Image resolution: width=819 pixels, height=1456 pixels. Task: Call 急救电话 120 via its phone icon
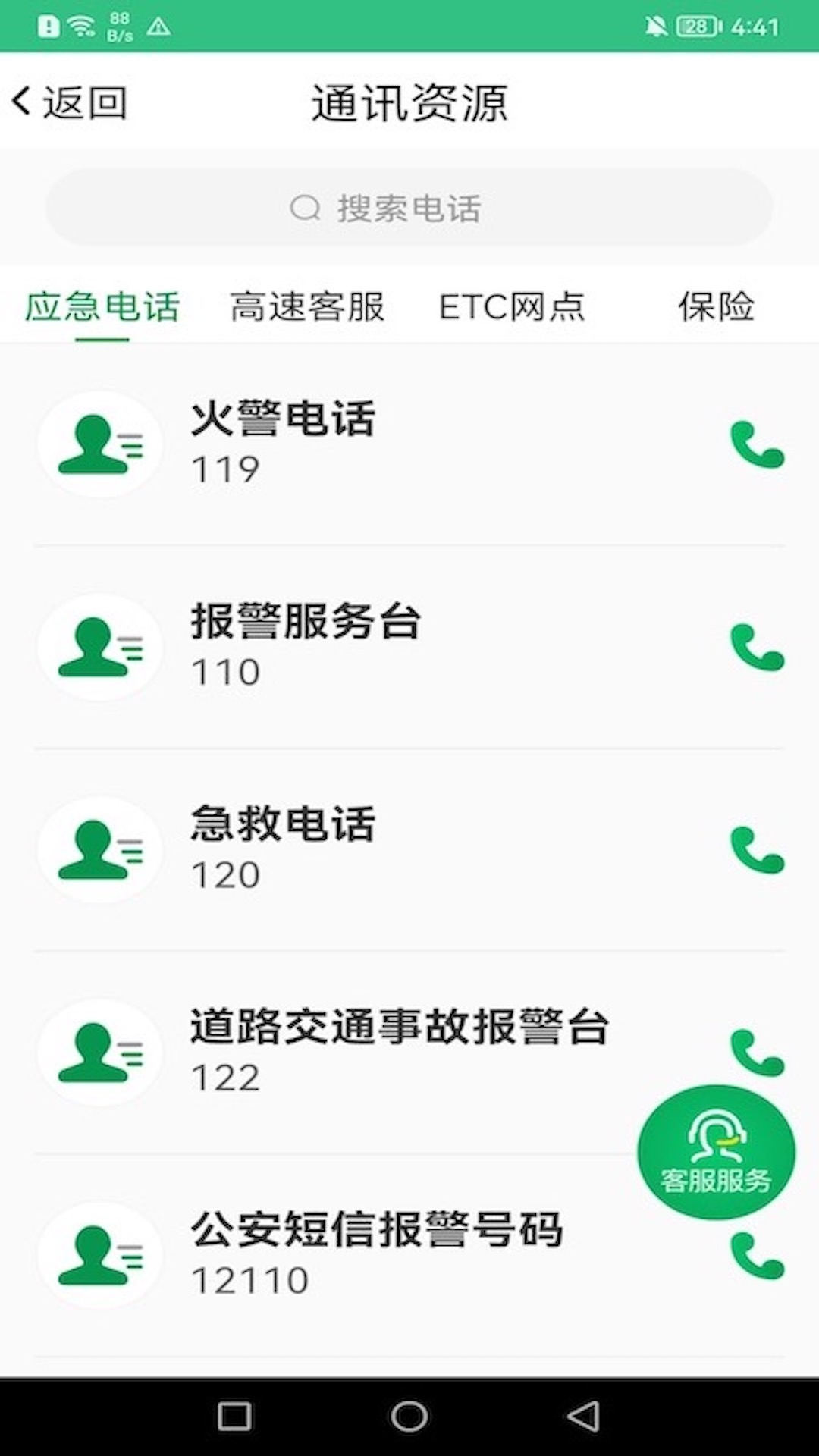pyautogui.click(x=757, y=849)
